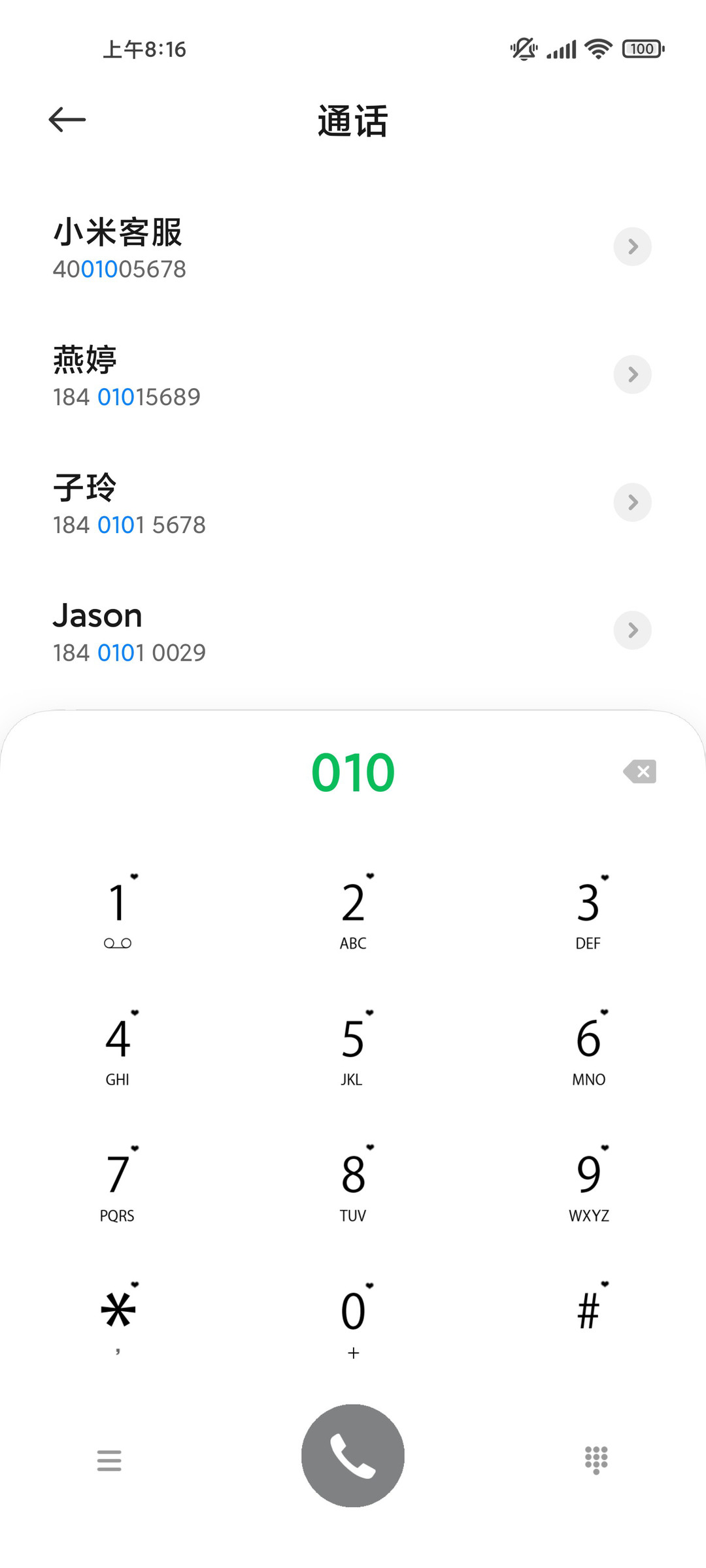Tap the hash # key
706x1568 pixels.
coord(588,1313)
